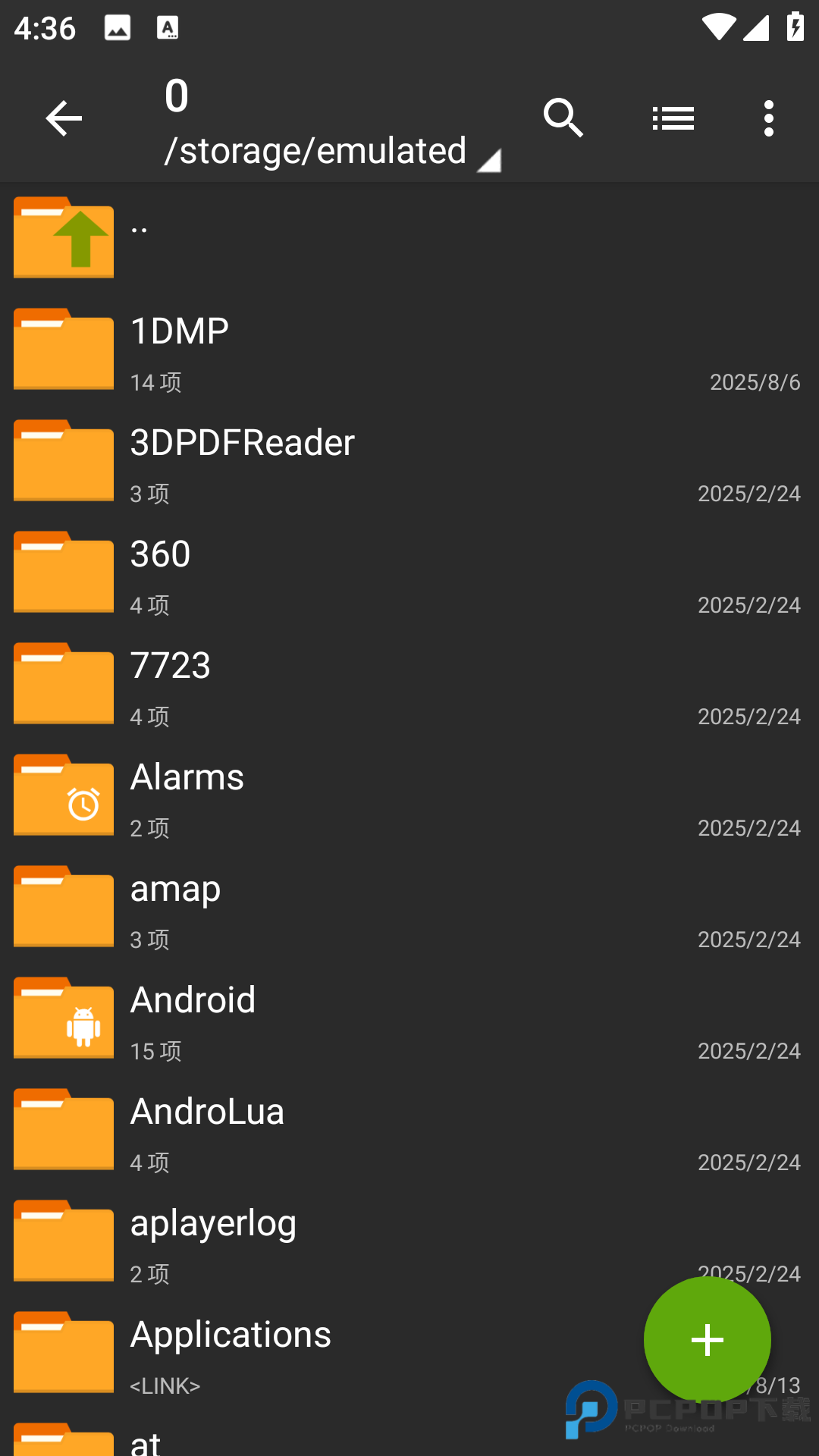The height and width of the screenshot is (1456, 819).
Task: Open the search icon in toolbar
Action: pos(563,118)
